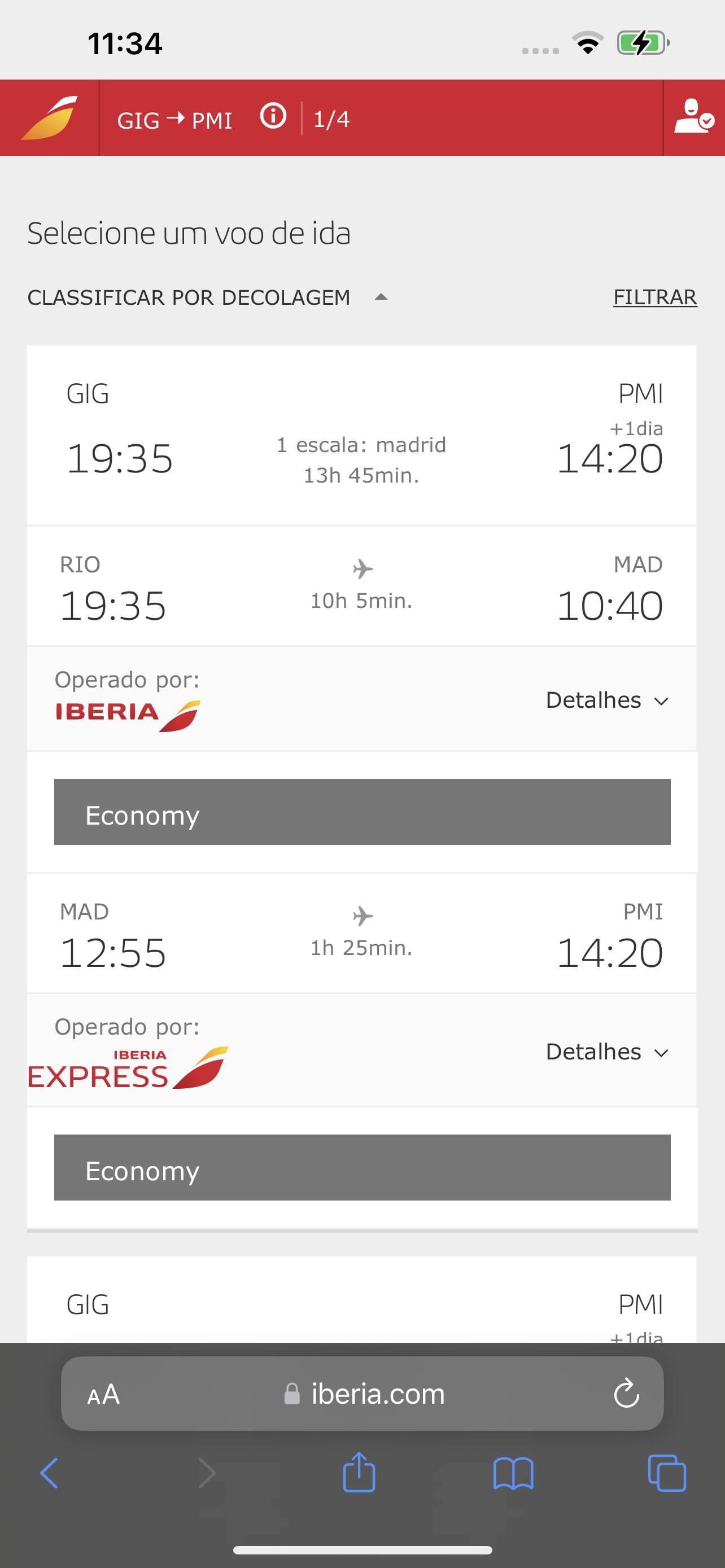
Task: Tap the iberia.com address bar
Action: coord(362,1393)
